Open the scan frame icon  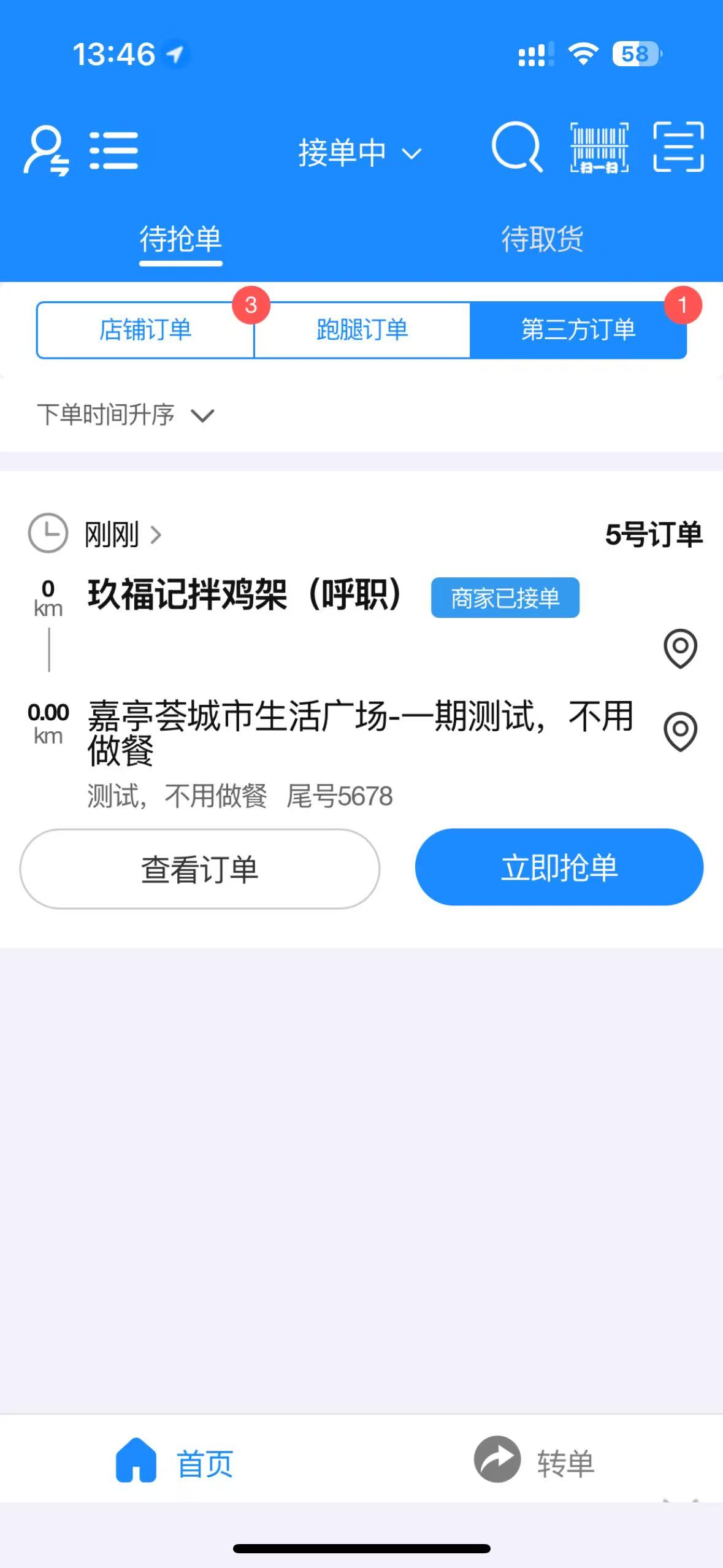tap(678, 147)
